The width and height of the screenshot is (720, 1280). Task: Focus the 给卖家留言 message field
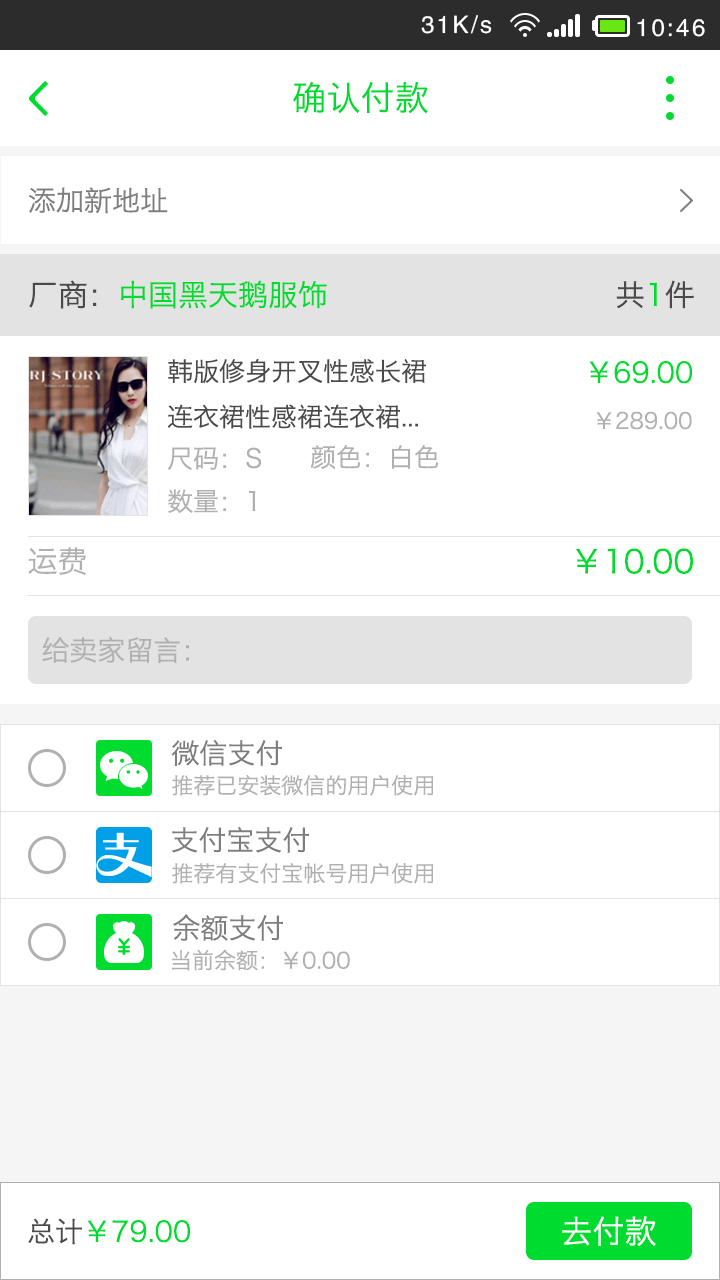(360, 650)
